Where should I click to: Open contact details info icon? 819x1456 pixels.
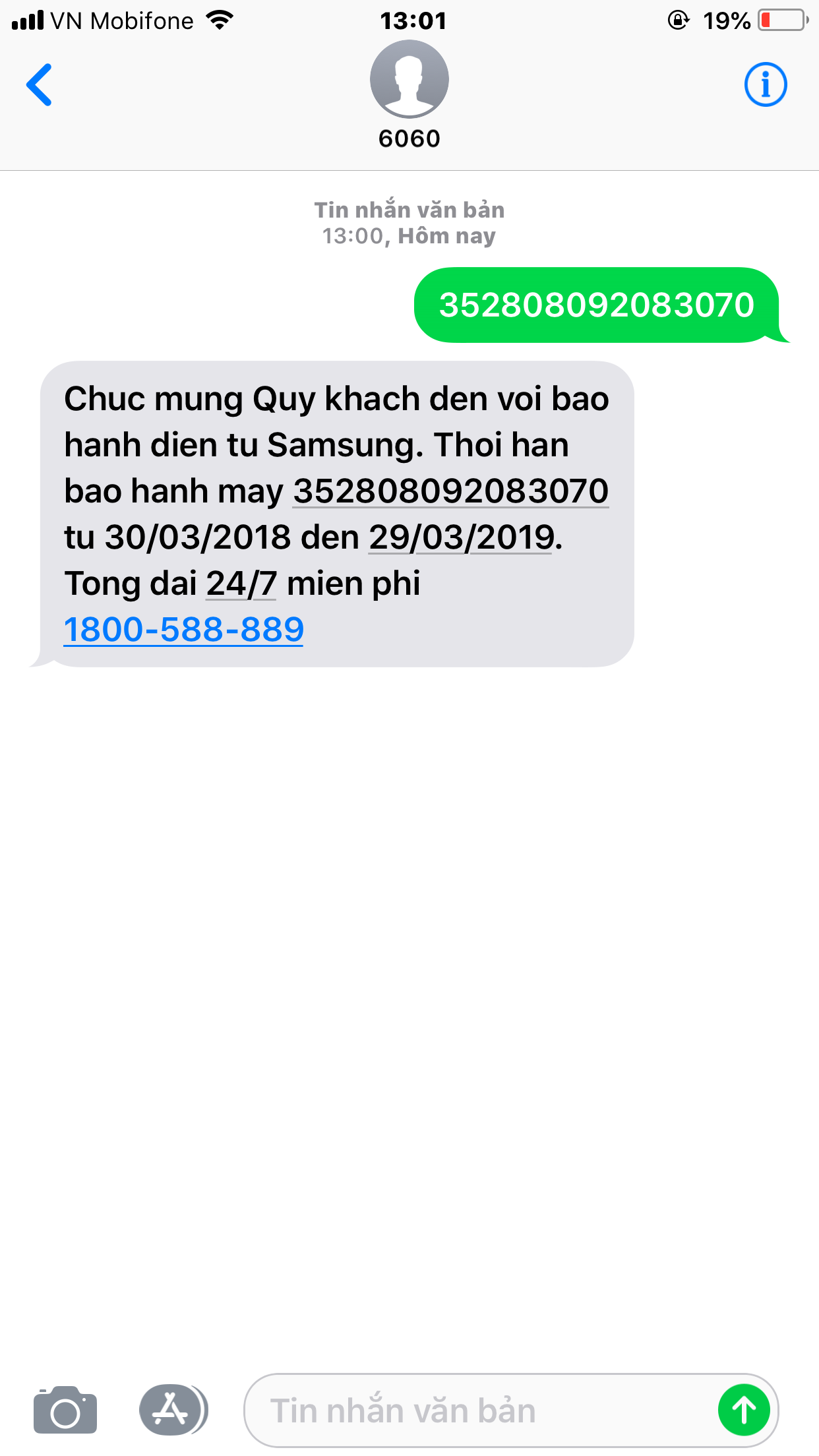pos(765,84)
